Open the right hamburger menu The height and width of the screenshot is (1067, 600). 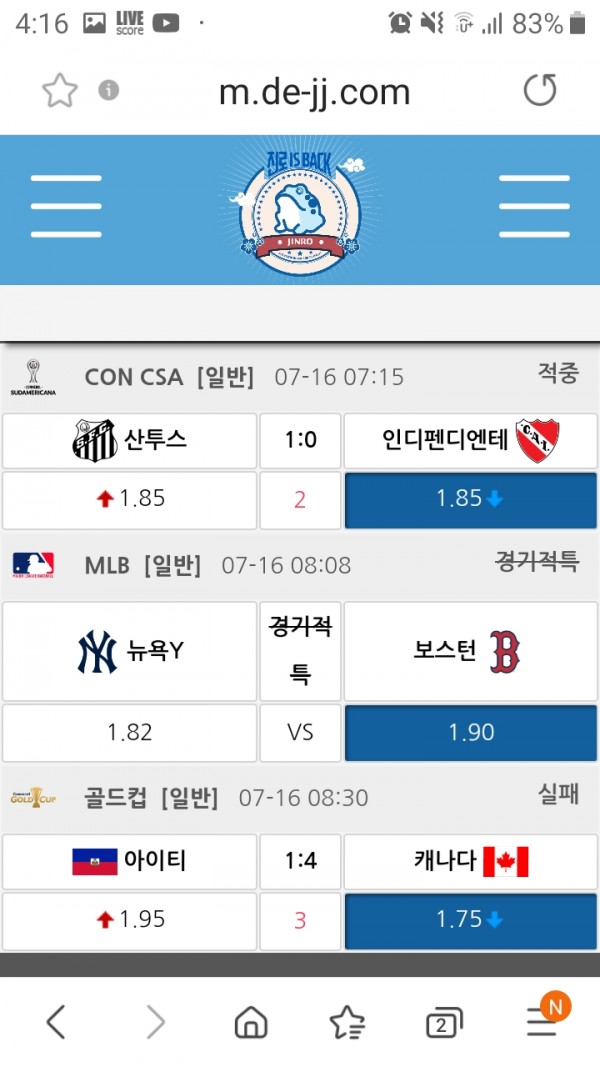(534, 206)
